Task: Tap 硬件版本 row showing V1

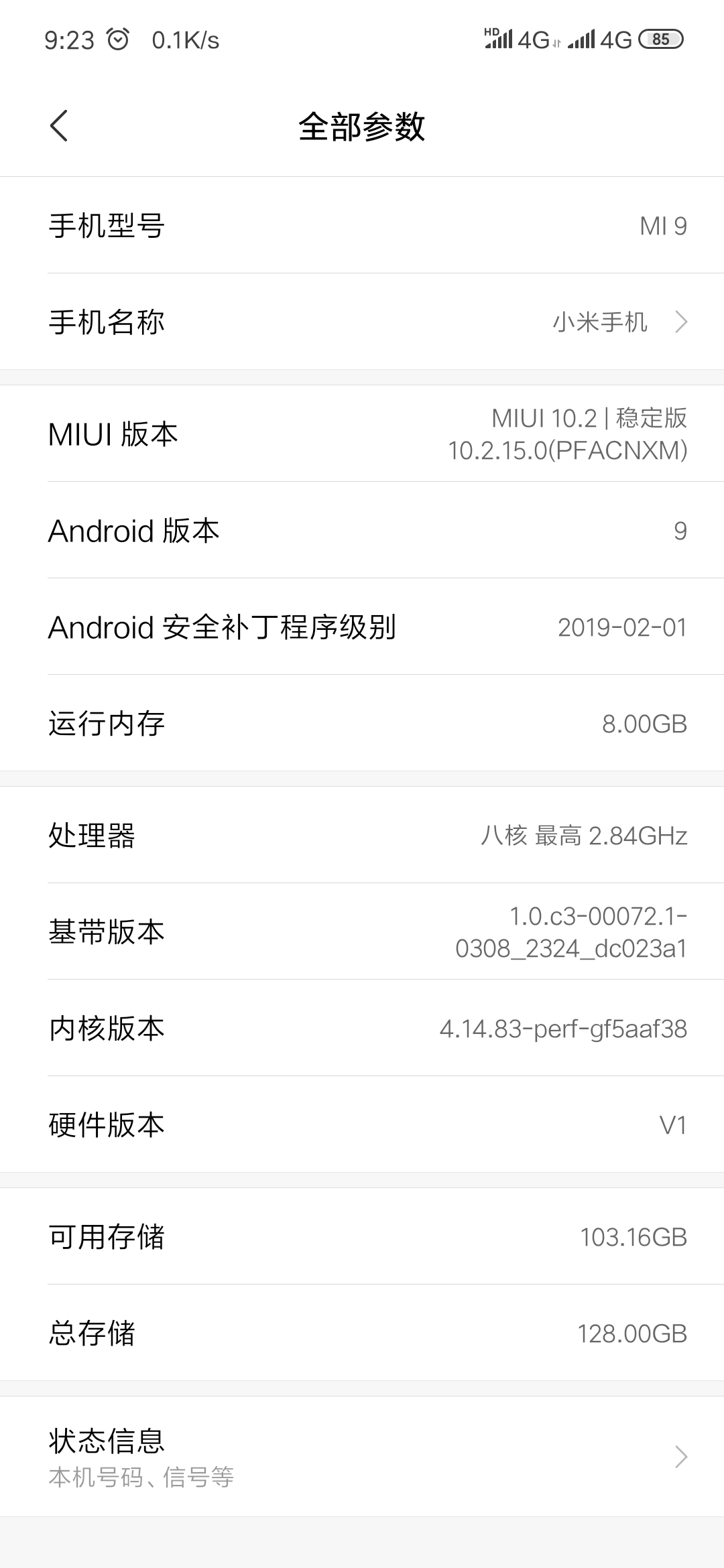Action: [x=362, y=1126]
